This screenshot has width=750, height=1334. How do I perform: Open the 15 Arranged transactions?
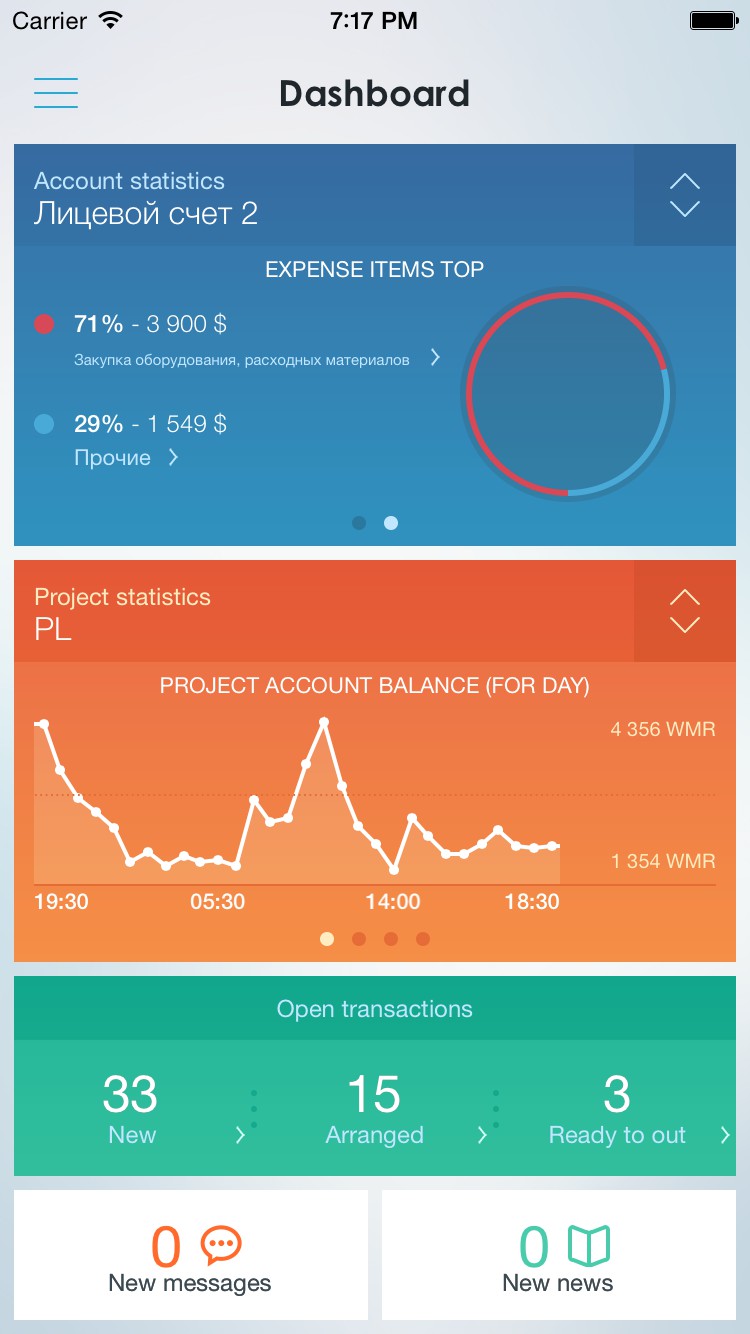[x=375, y=1108]
